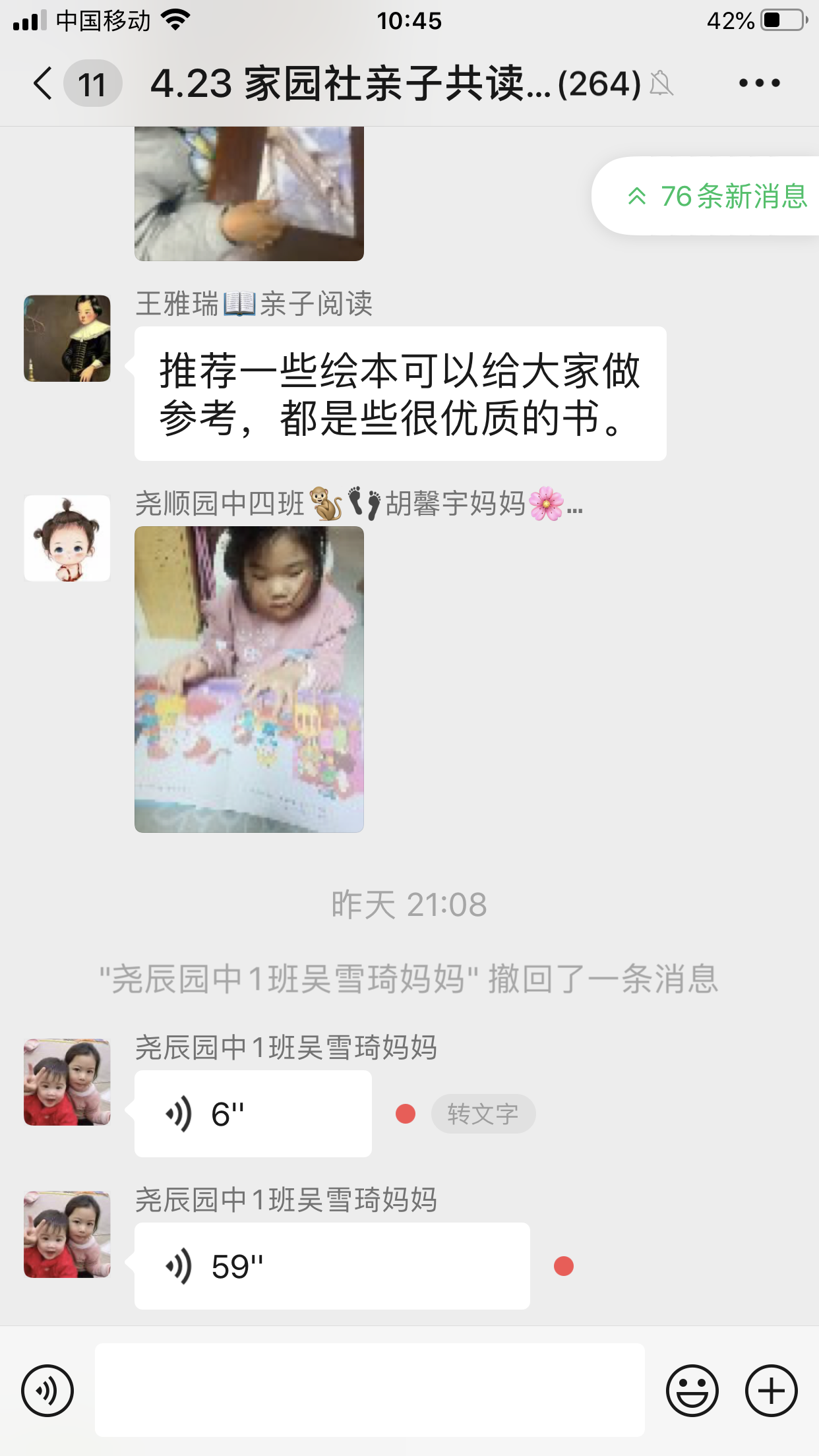Screen dimensions: 819x1456
Task: View the partially visible photo at top
Action: (x=249, y=194)
